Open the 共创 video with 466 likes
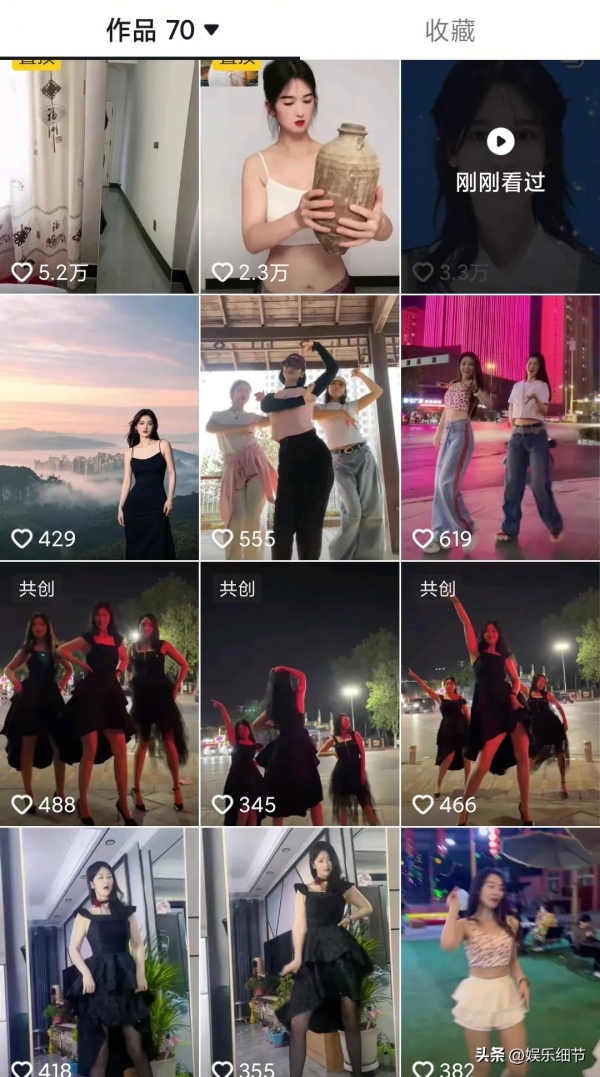Image resolution: width=600 pixels, height=1077 pixels. (x=500, y=693)
